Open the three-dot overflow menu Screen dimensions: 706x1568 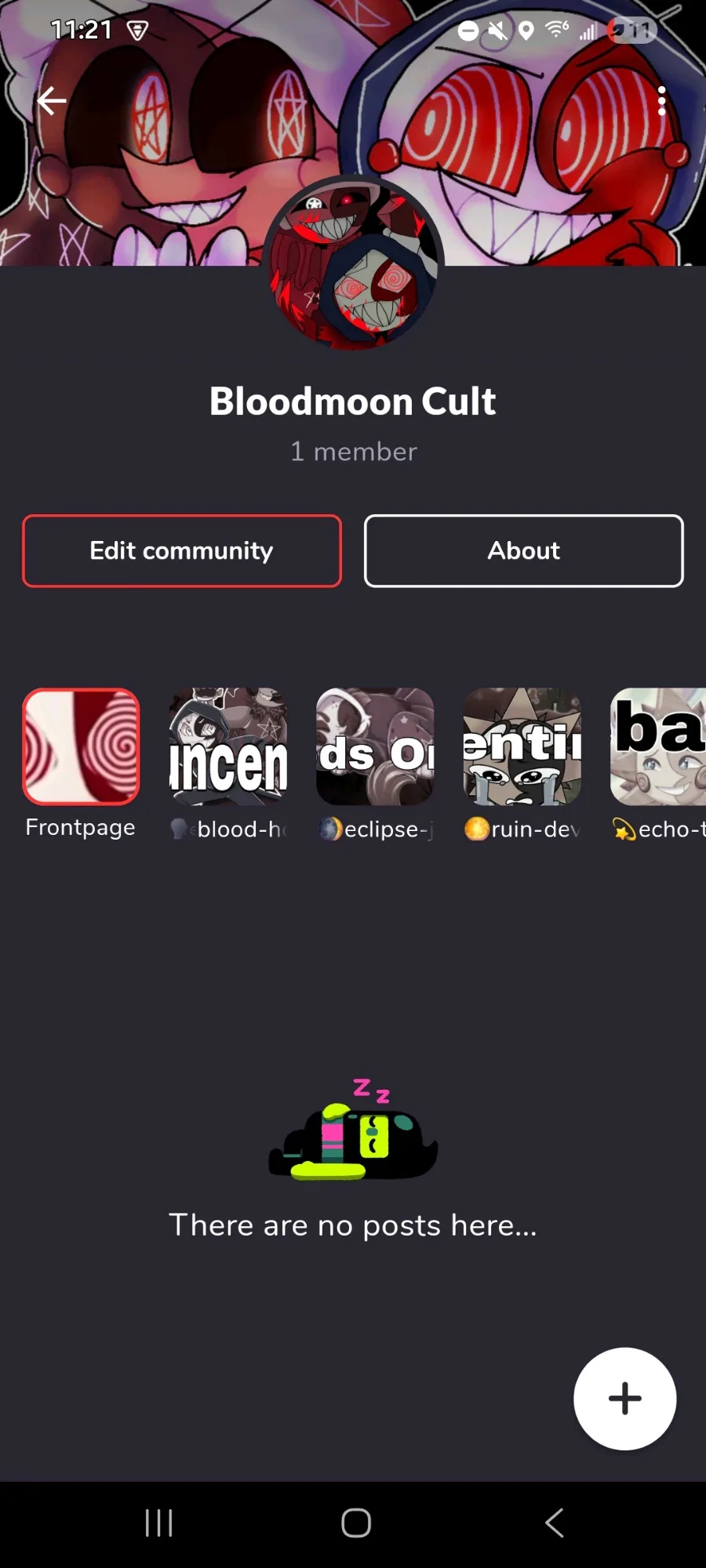coord(661,100)
